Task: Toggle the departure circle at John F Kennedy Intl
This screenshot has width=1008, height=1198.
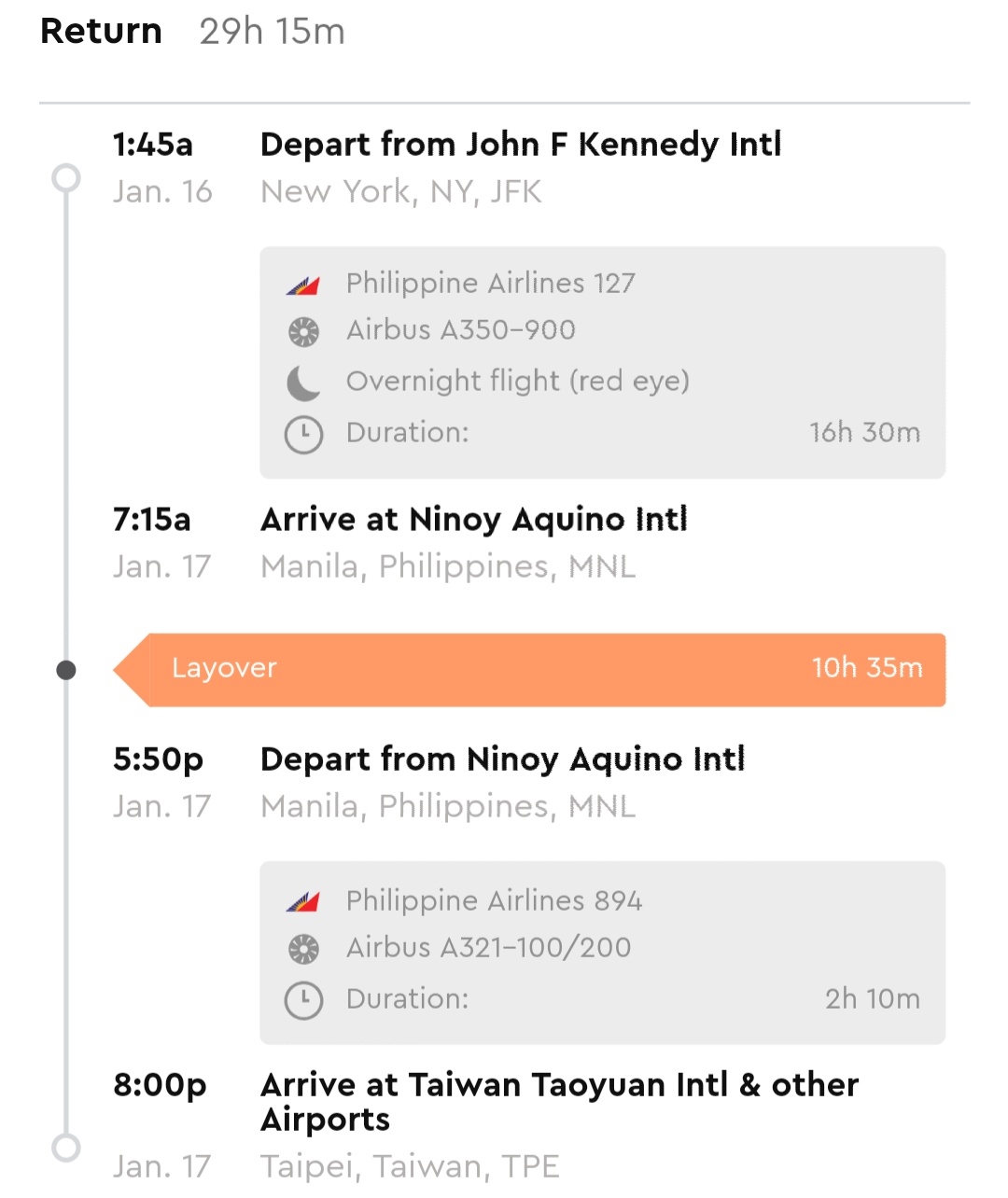Action: 66,176
